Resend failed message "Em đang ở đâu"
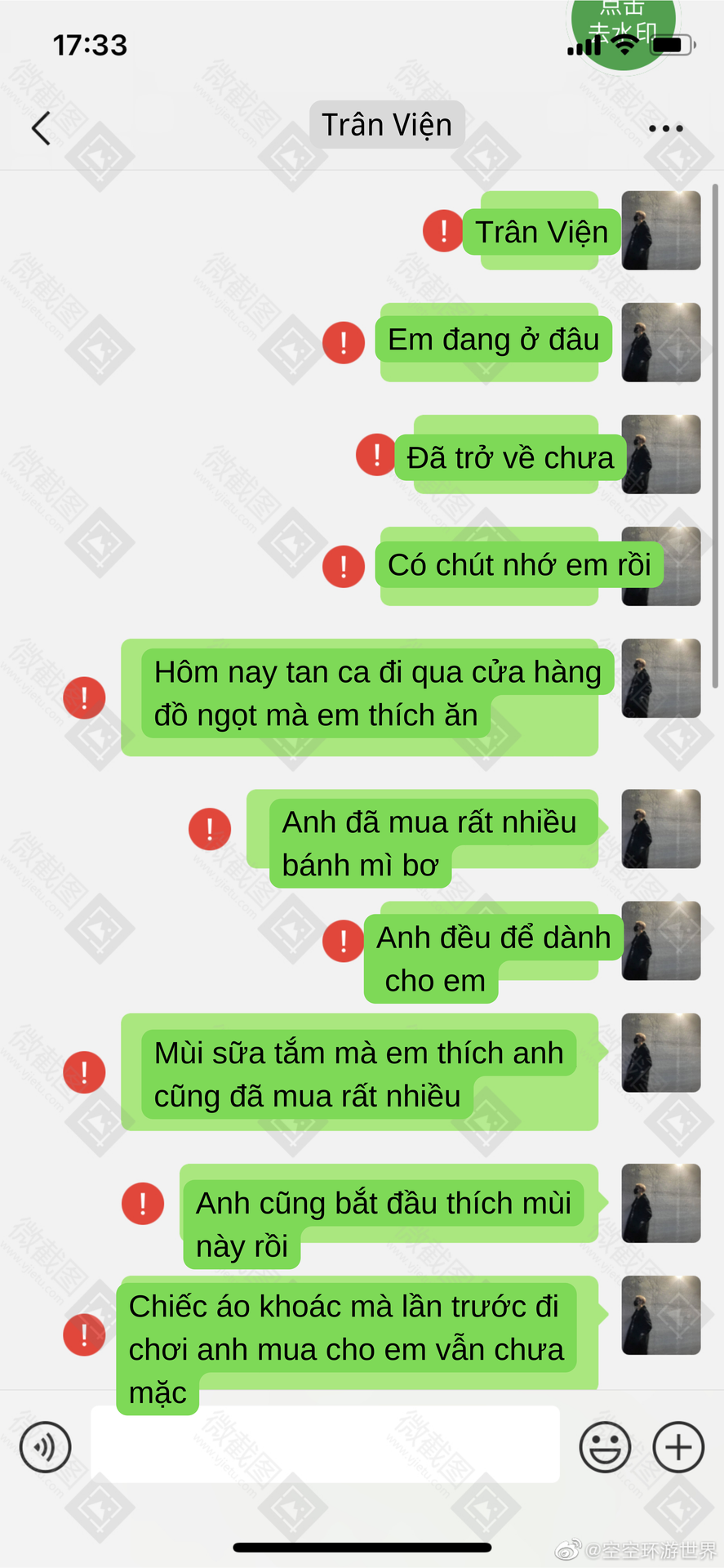This screenshot has height=1568, width=724. [x=344, y=343]
